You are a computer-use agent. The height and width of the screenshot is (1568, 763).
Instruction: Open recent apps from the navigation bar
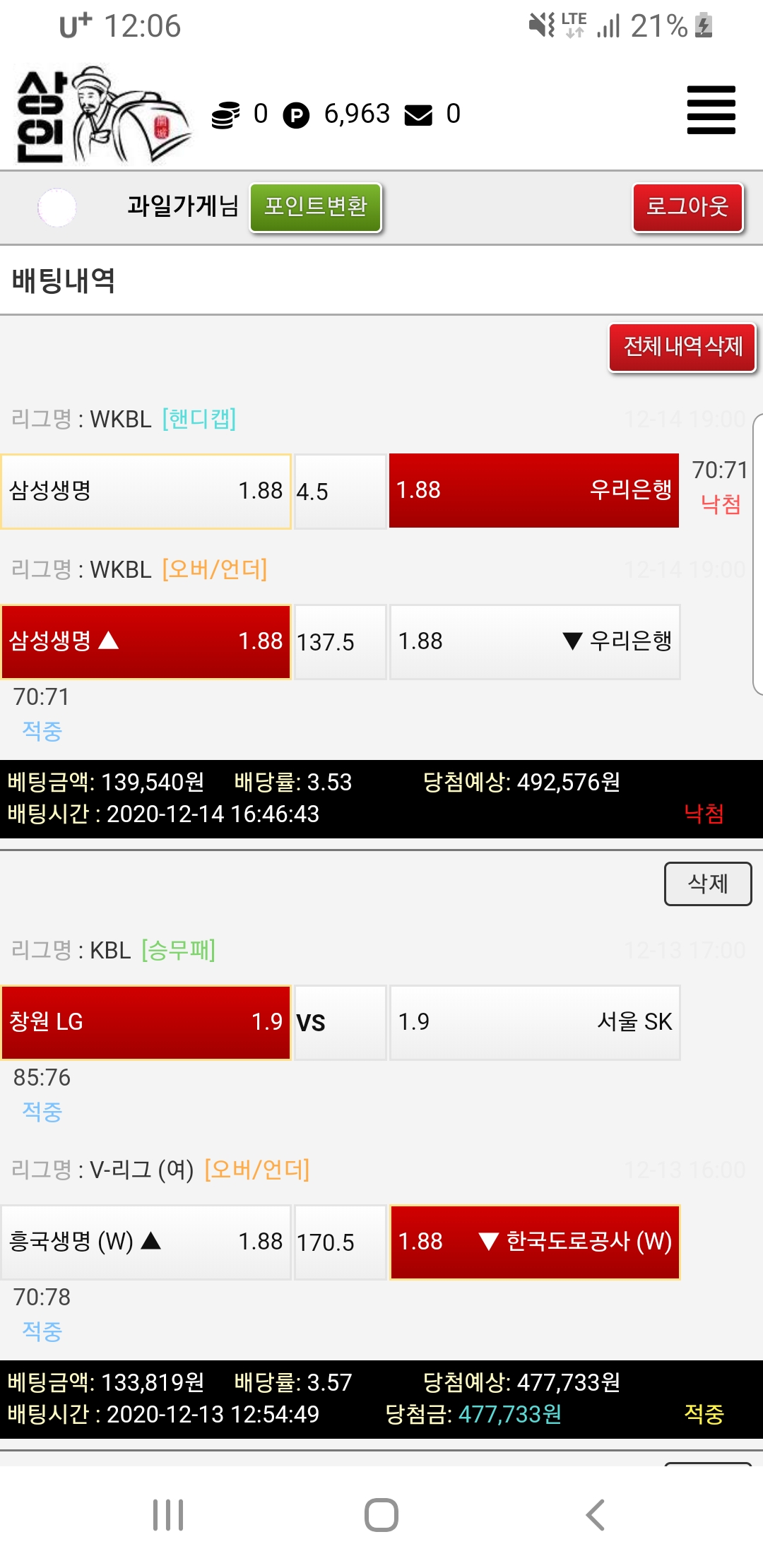[x=168, y=1515]
